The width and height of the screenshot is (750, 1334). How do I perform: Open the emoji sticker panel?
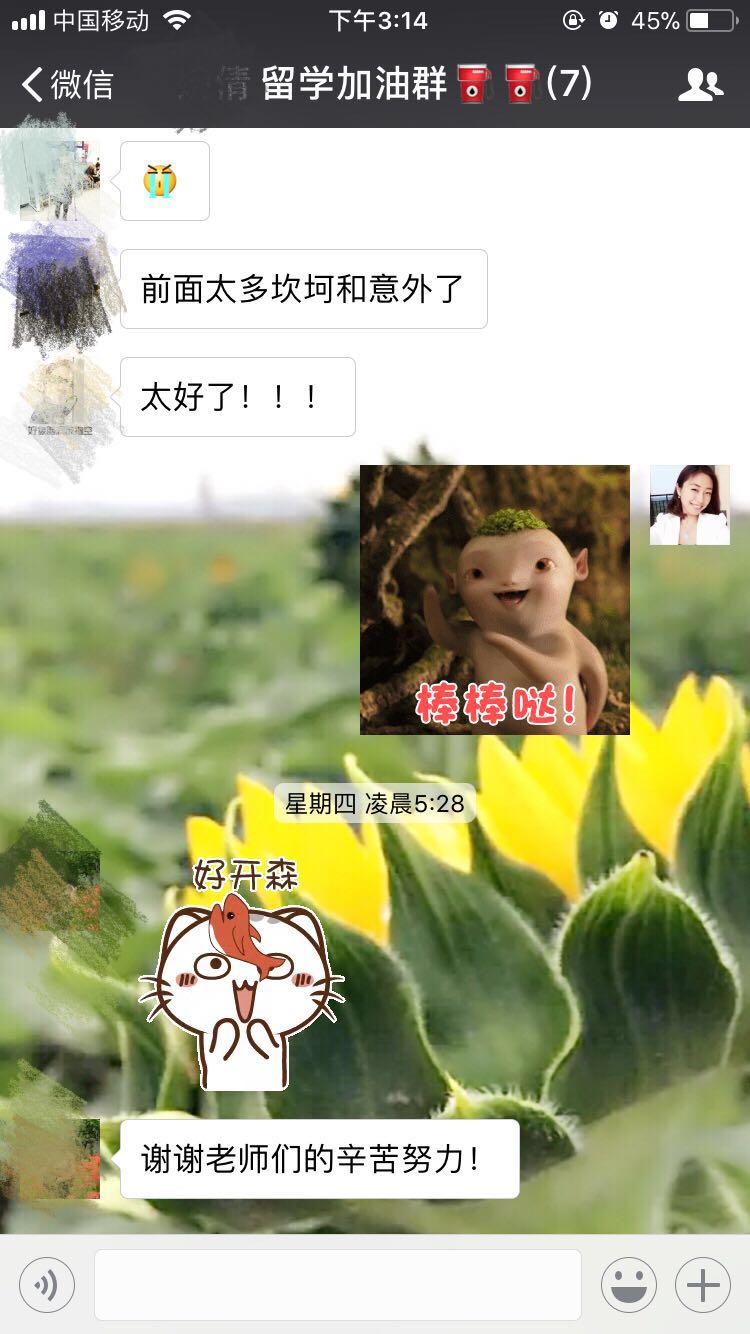tap(628, 1285)
